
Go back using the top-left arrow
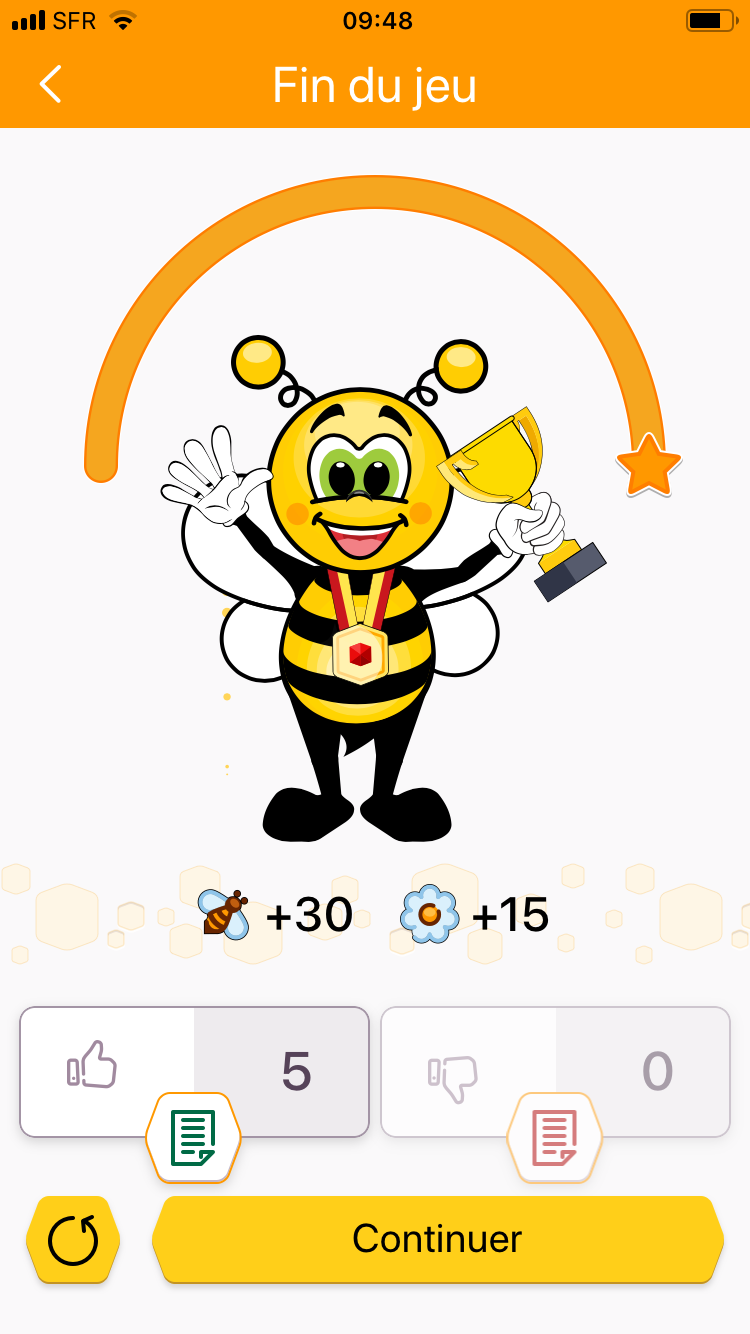(51, 85)
